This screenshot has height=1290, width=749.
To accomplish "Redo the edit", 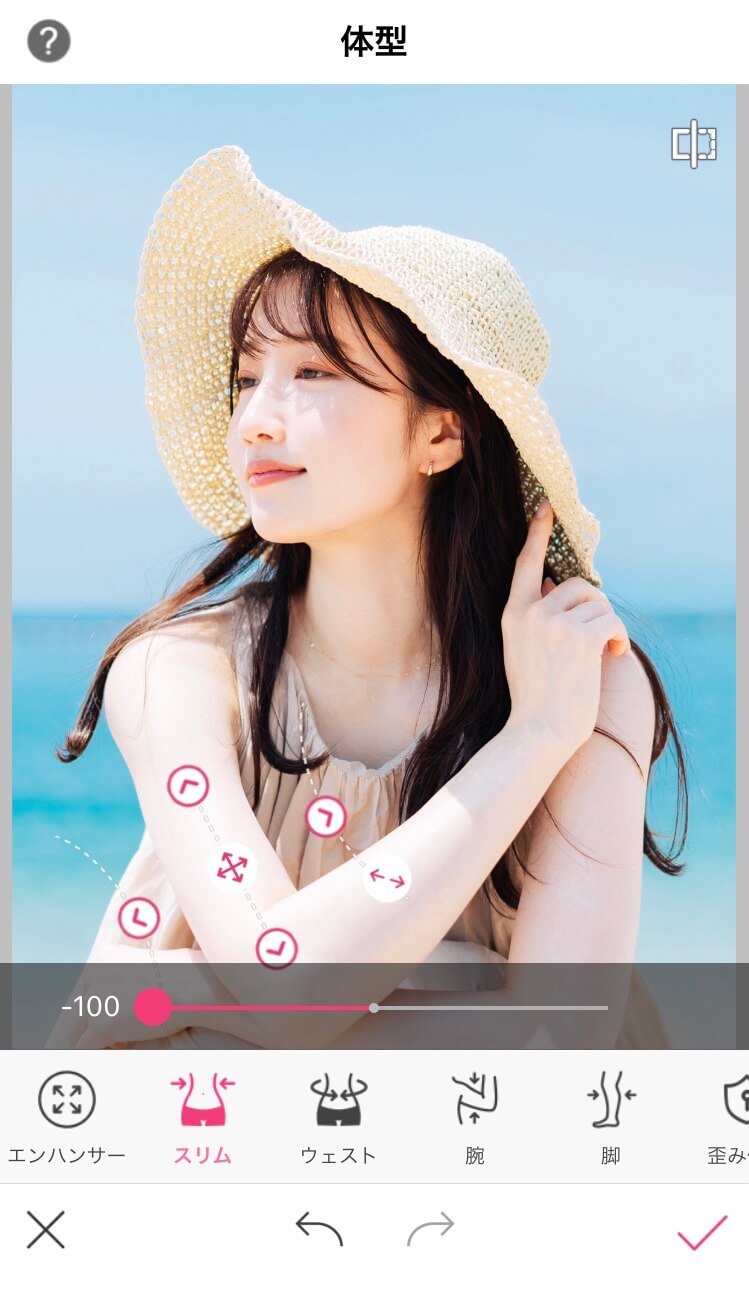I will [x=430, y=1229].
